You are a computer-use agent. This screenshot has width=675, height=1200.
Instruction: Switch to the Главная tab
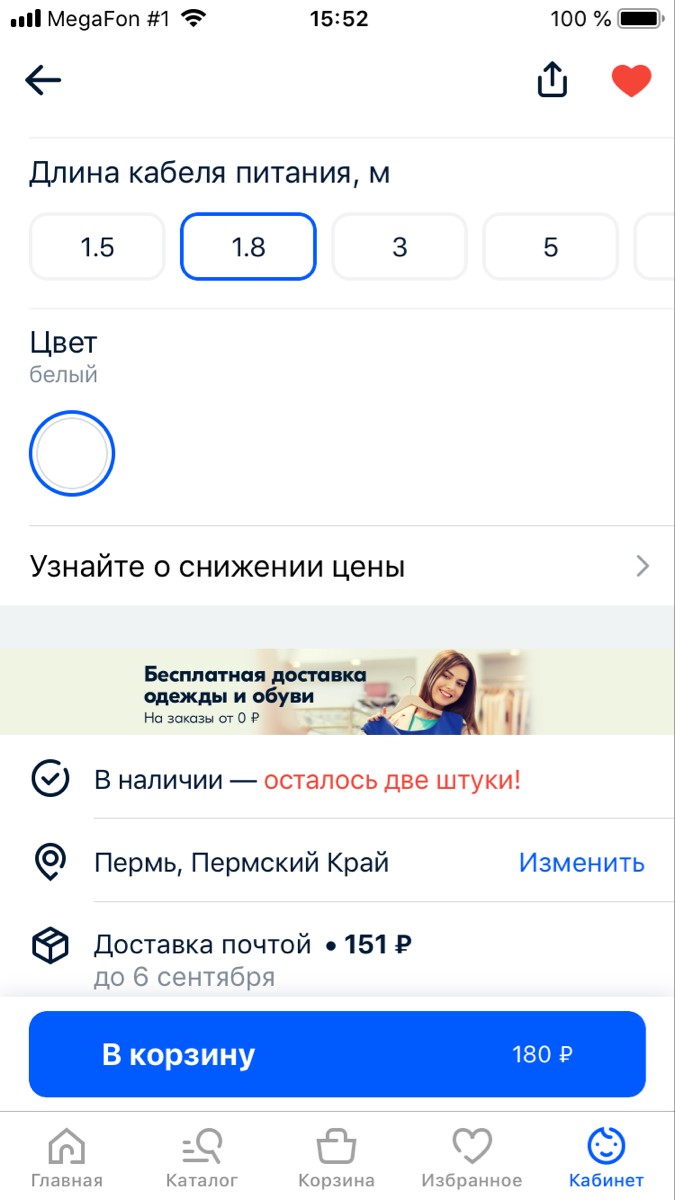click(x=67, y=1158)
